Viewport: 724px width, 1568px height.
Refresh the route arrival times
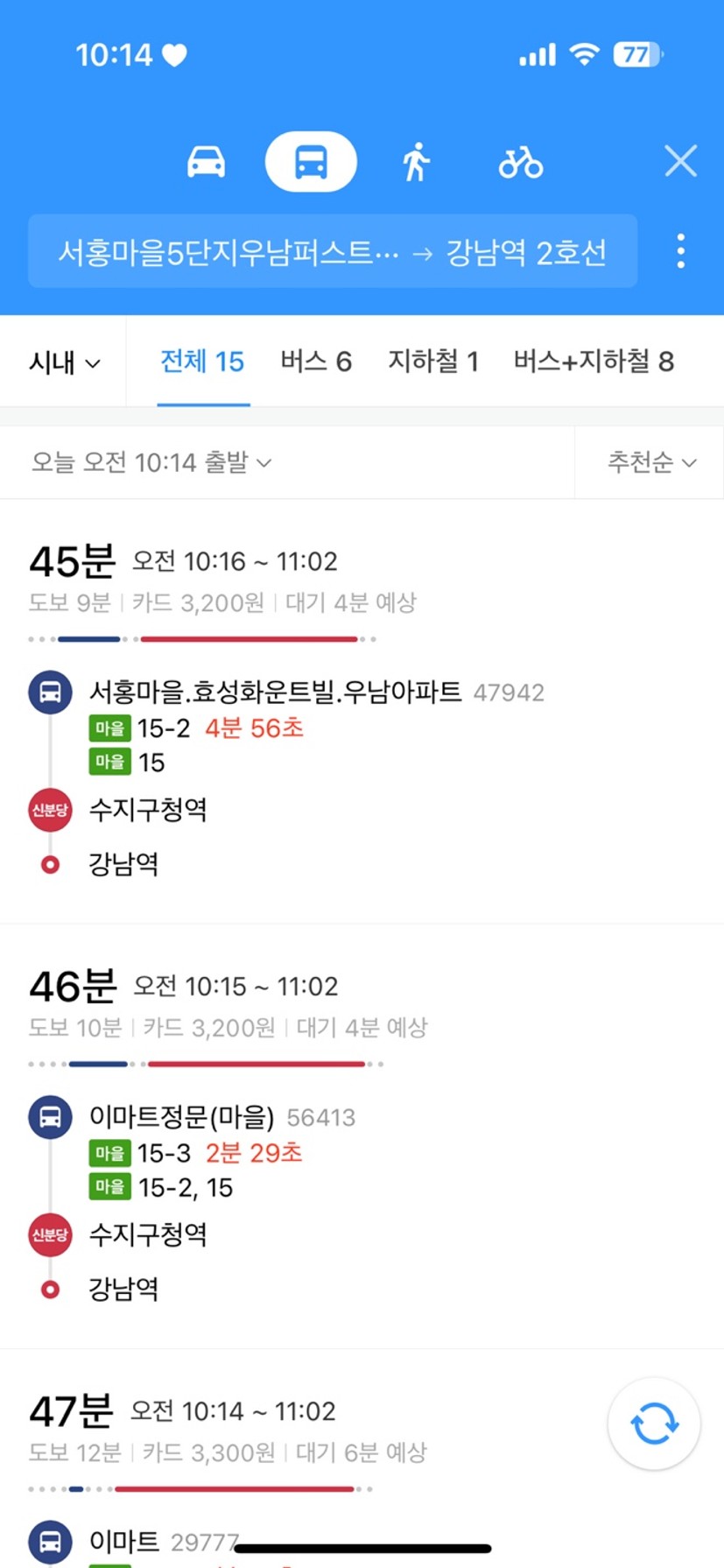click(654, 1424)
